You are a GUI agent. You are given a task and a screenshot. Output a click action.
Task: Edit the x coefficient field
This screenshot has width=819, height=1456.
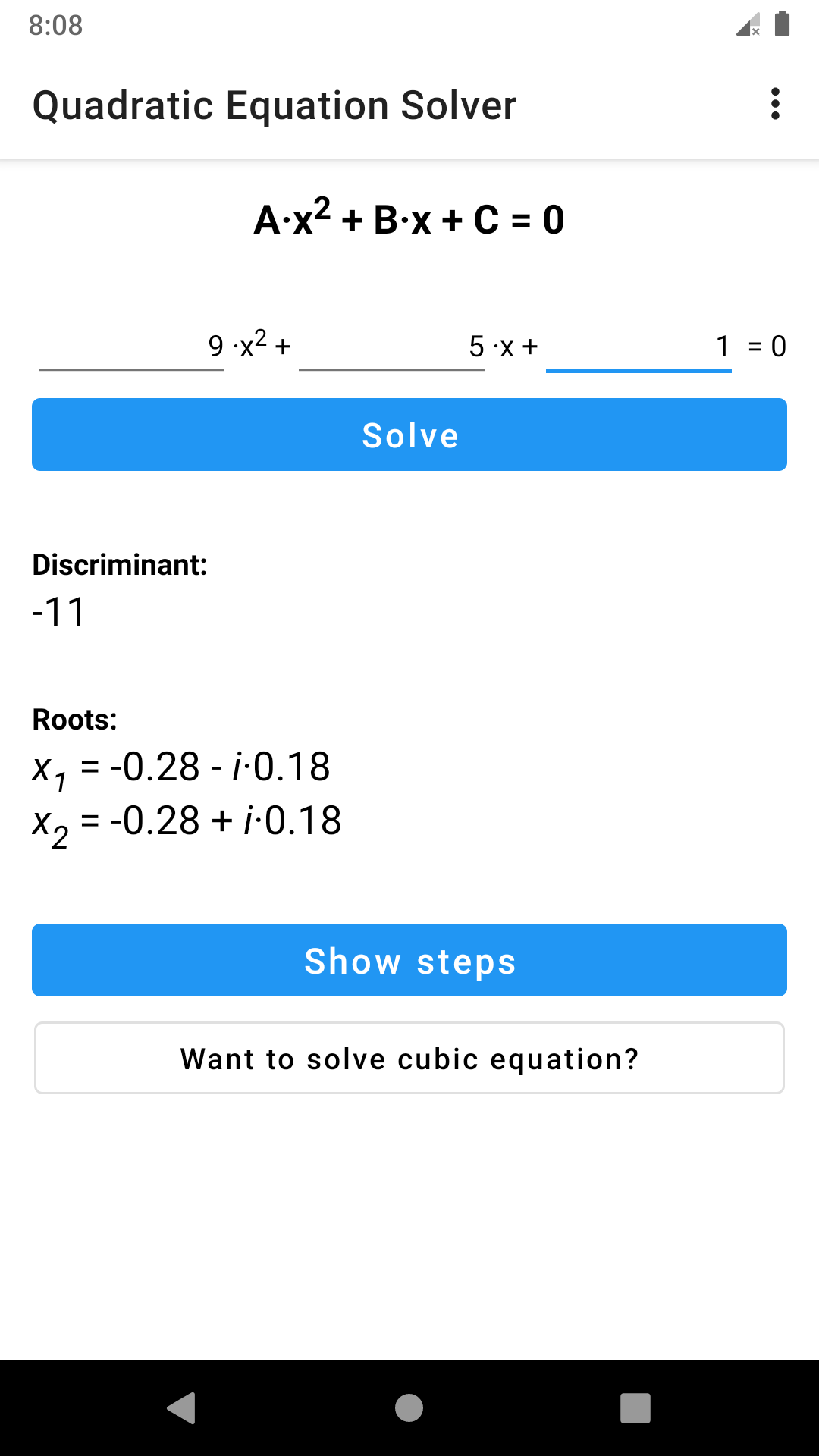tap(391, 347)
